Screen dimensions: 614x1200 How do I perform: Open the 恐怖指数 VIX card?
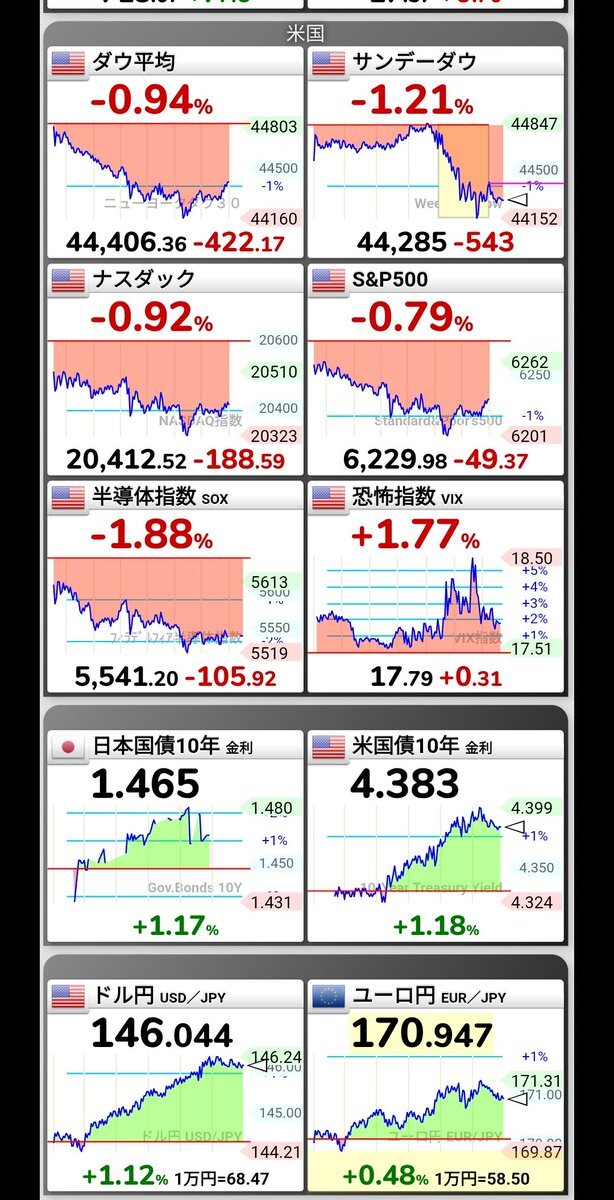pyautogui.click(x=435, y=586)
